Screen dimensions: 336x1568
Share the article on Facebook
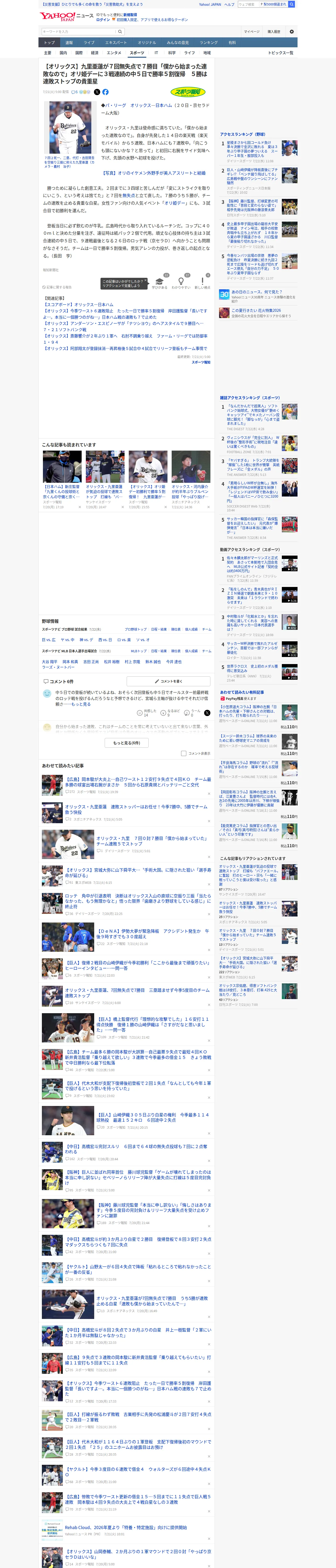coord(105,92)
